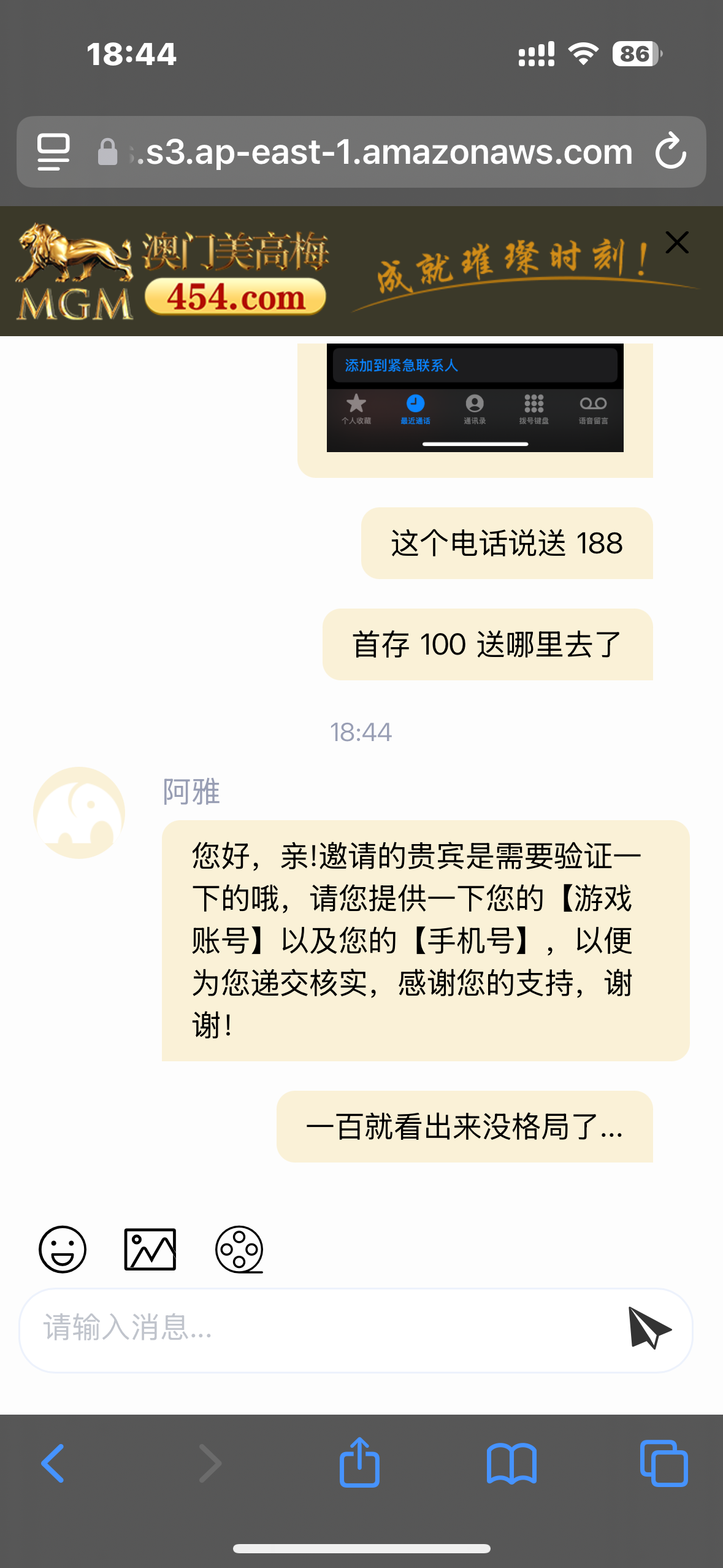Viewport: 723px width, 1568px height.
Task: Reload the page in Safari
Action: [x=670, y=152]
